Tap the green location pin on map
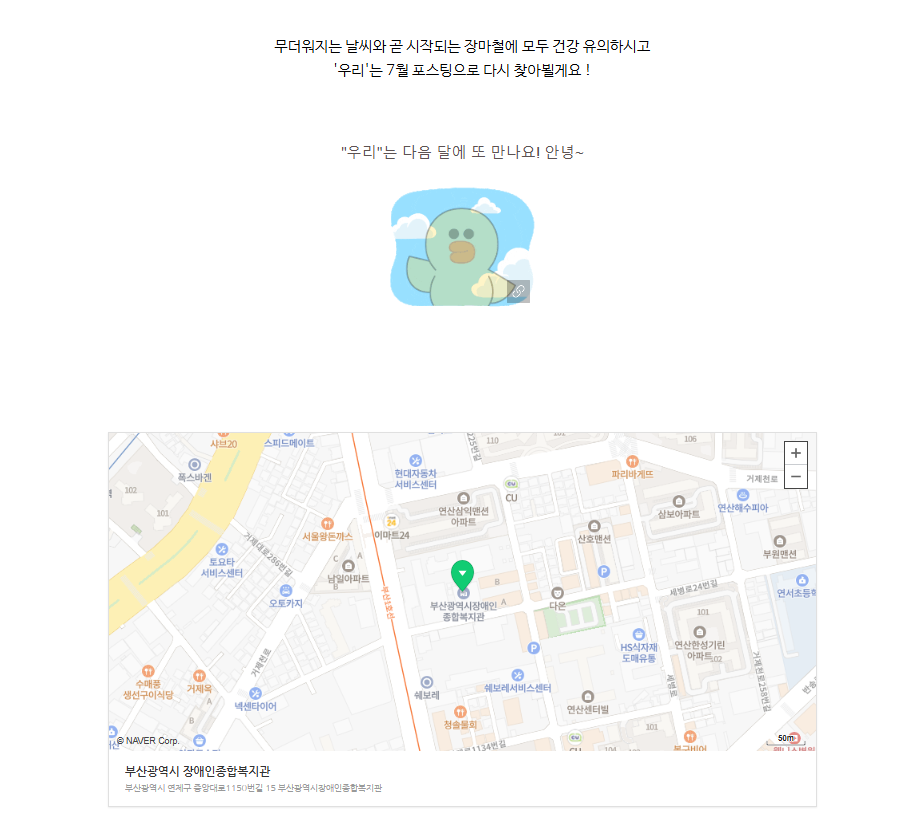 [462, 574]
